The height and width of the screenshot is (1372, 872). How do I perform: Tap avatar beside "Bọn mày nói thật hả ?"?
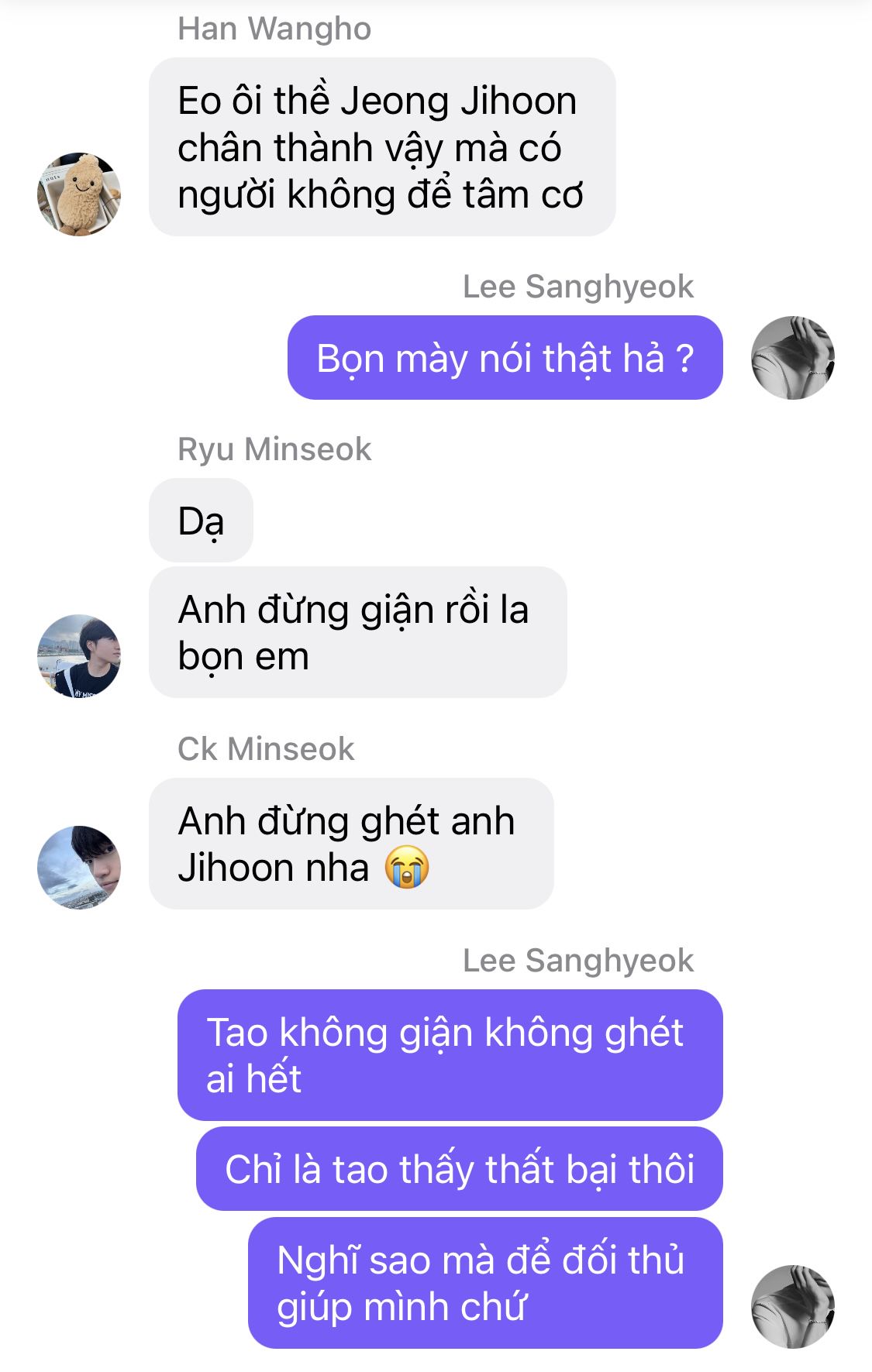point(792,357)
